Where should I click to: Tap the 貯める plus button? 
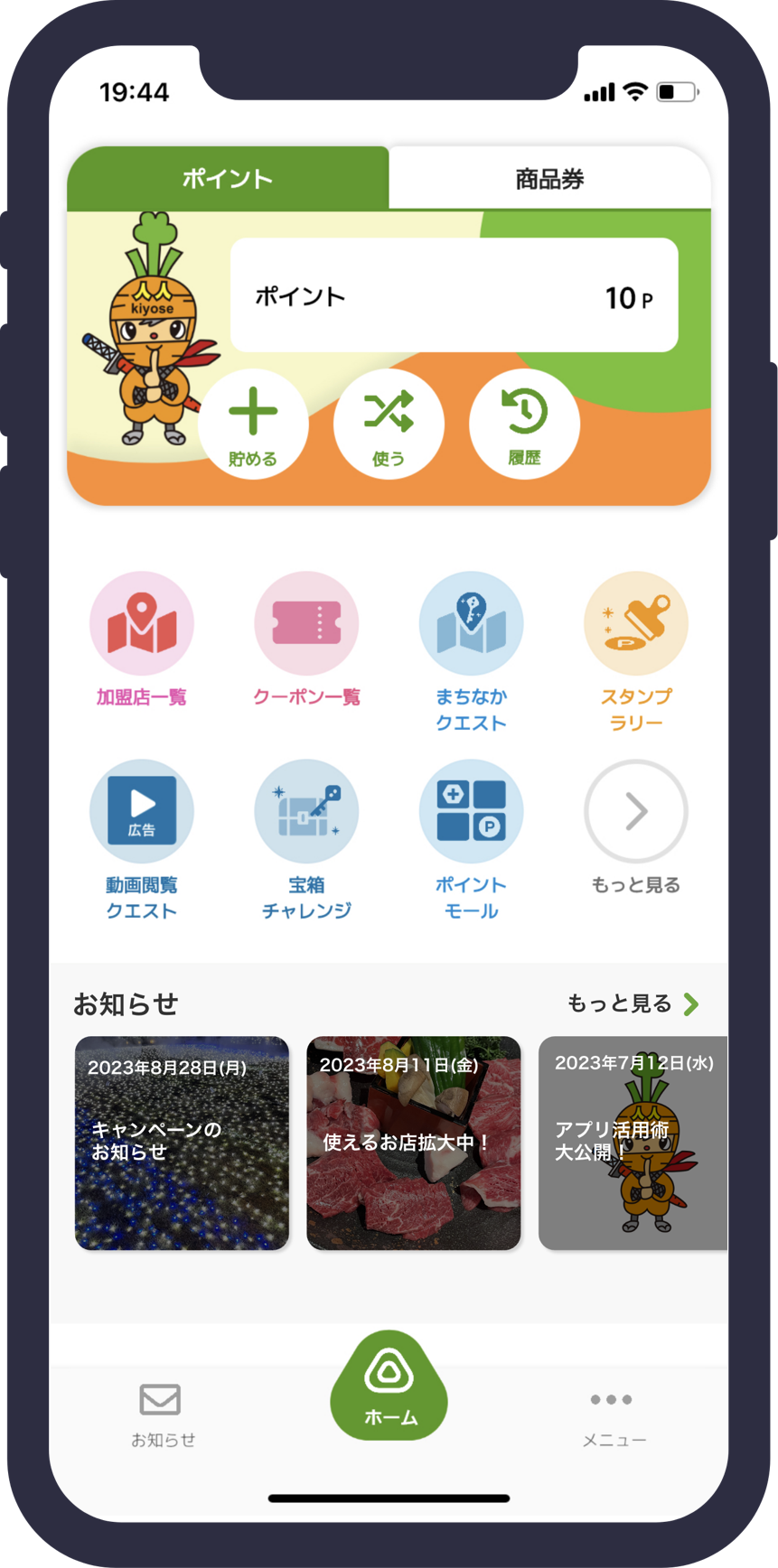click(253, 425)
